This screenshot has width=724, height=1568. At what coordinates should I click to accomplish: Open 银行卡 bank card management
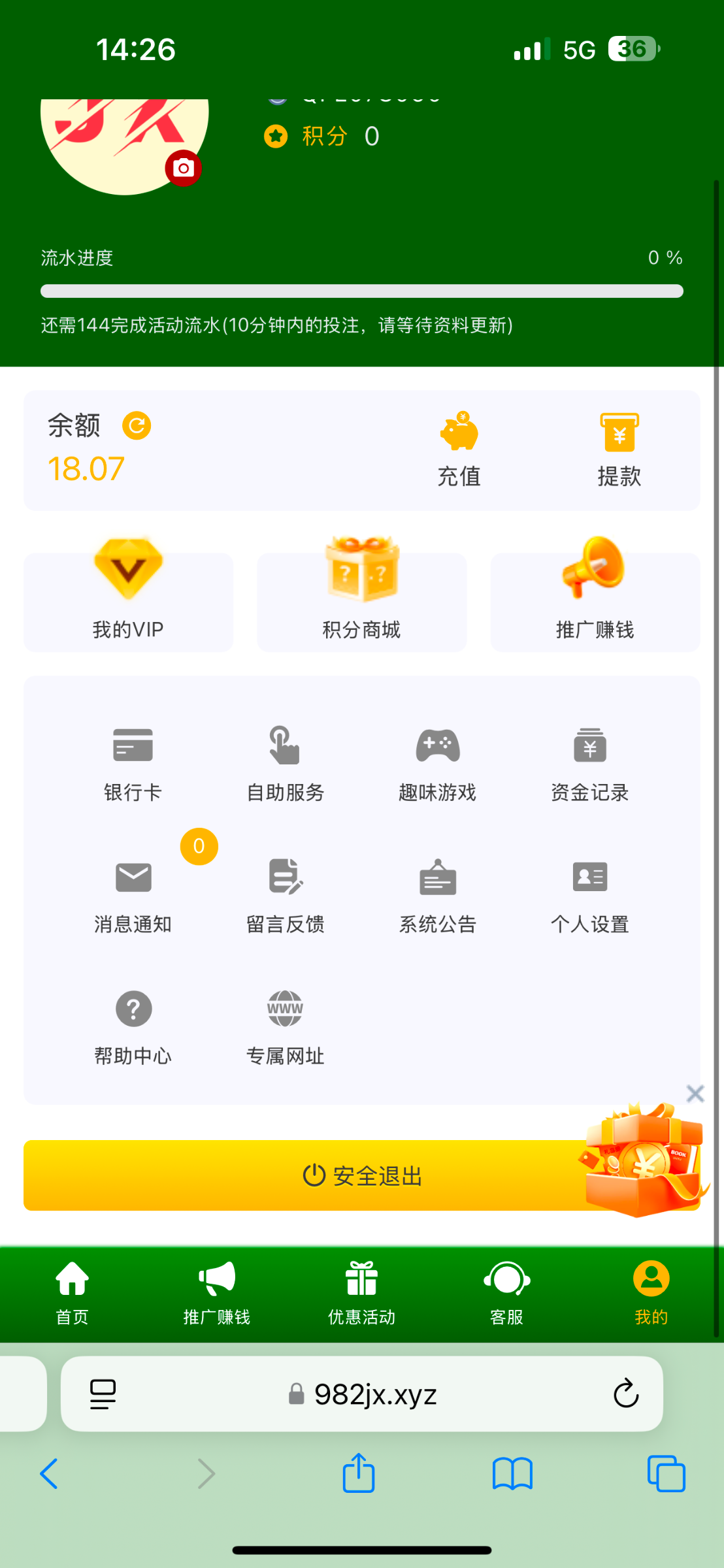(133, 764)
